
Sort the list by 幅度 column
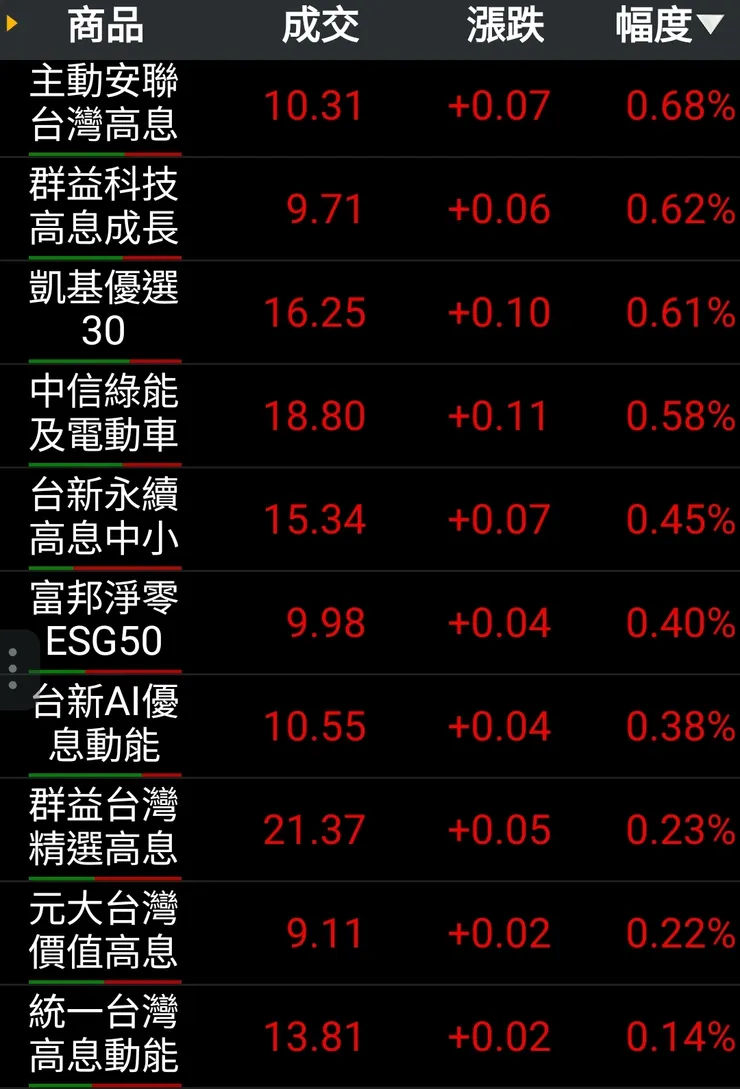[x=668, y=27]
